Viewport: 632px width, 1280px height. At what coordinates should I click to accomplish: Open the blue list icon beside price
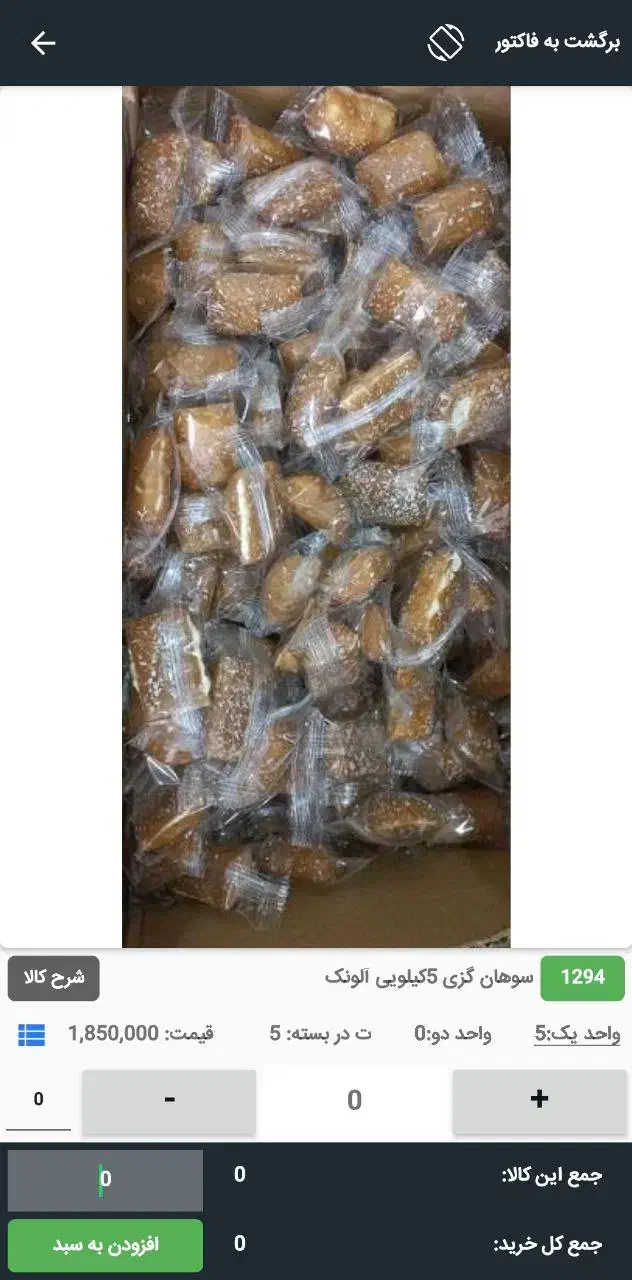coord(32,1034)
